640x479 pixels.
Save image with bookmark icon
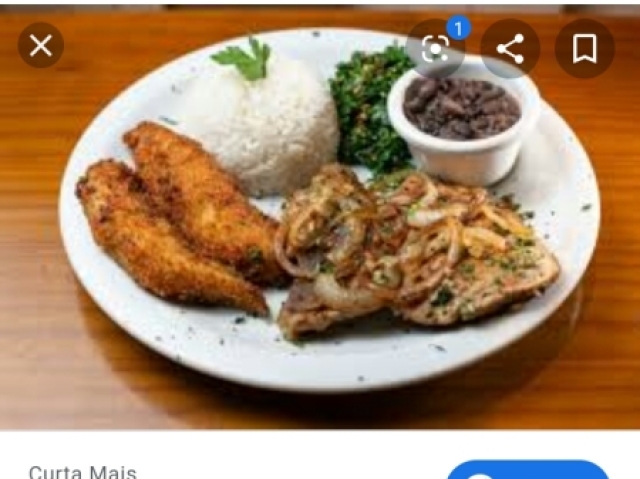[584, 48]
